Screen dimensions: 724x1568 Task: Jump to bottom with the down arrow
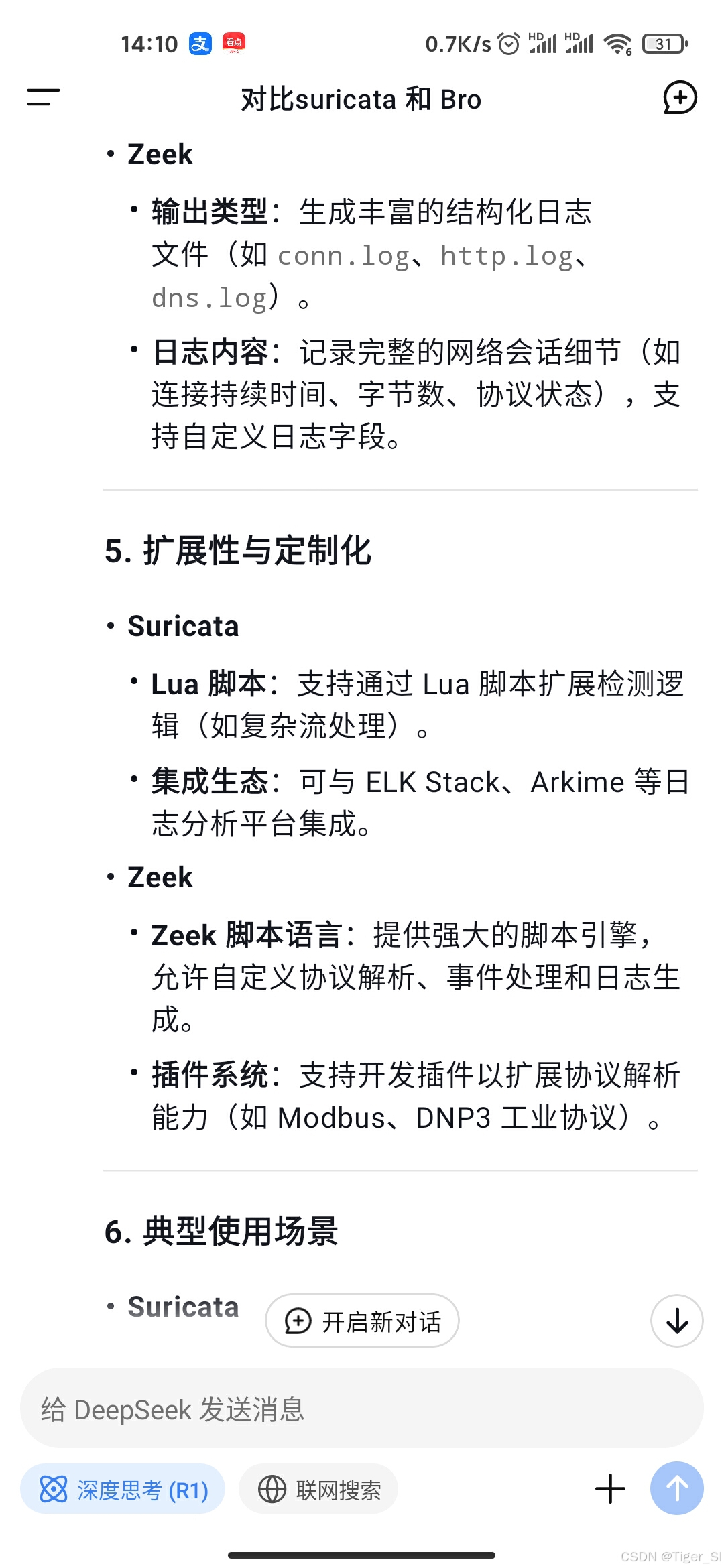[x=677, y=1321]
